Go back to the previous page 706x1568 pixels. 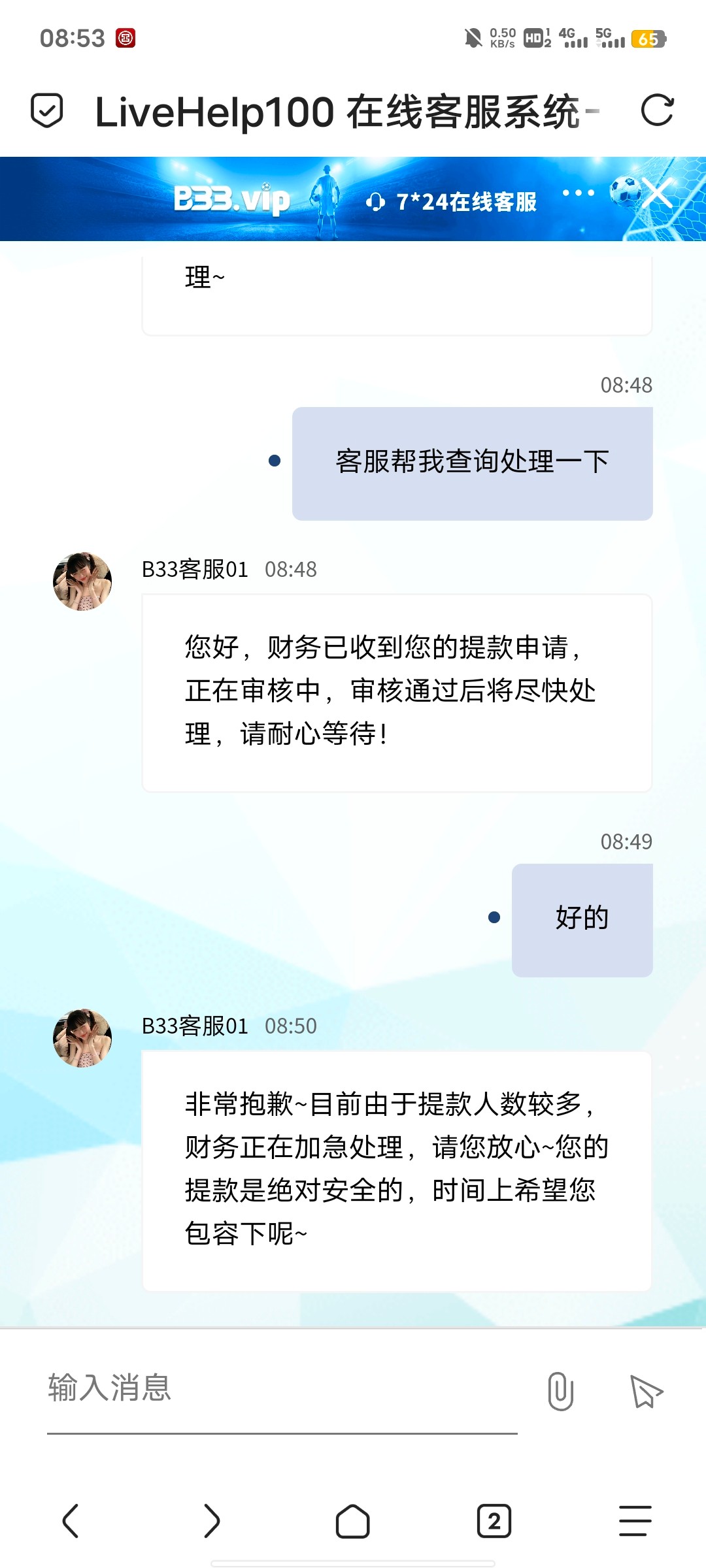(x=71, y=1521)
